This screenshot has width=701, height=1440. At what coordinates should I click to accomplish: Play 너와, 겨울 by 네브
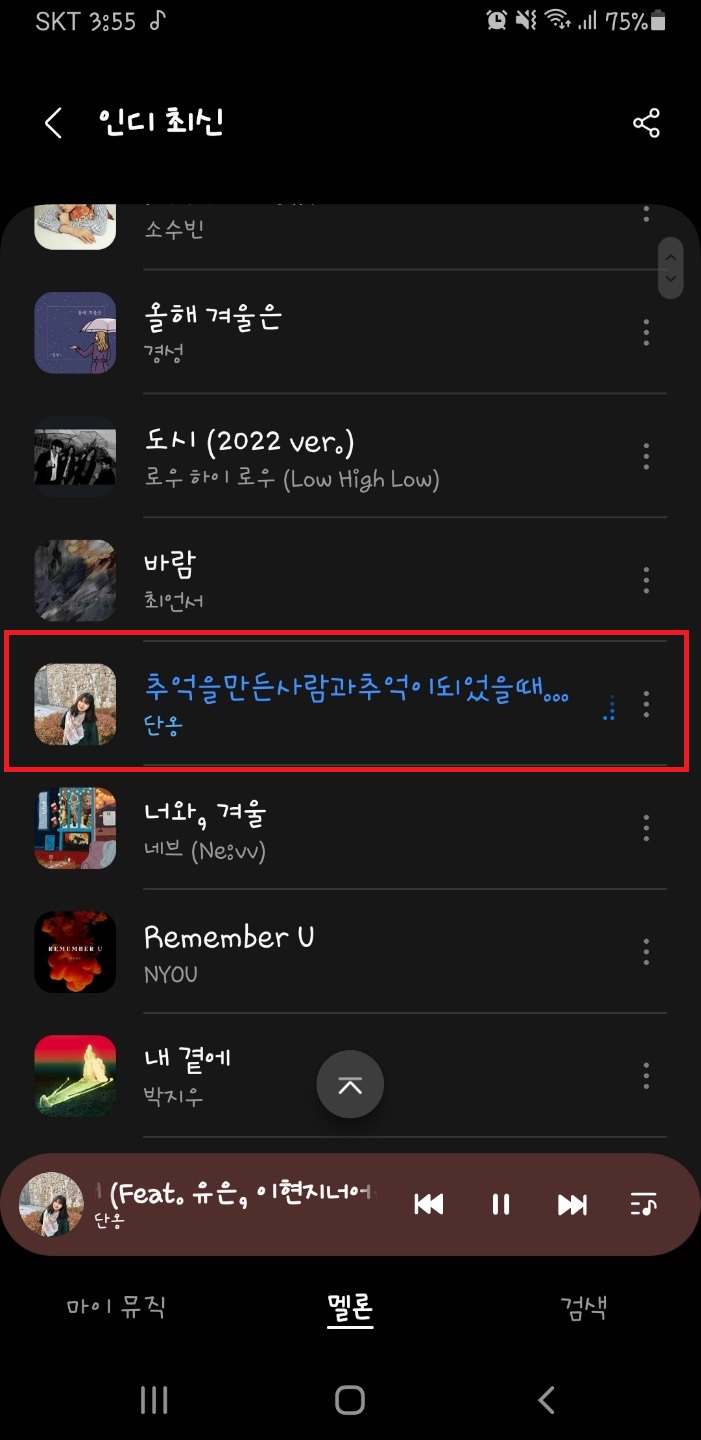(300, 828)
